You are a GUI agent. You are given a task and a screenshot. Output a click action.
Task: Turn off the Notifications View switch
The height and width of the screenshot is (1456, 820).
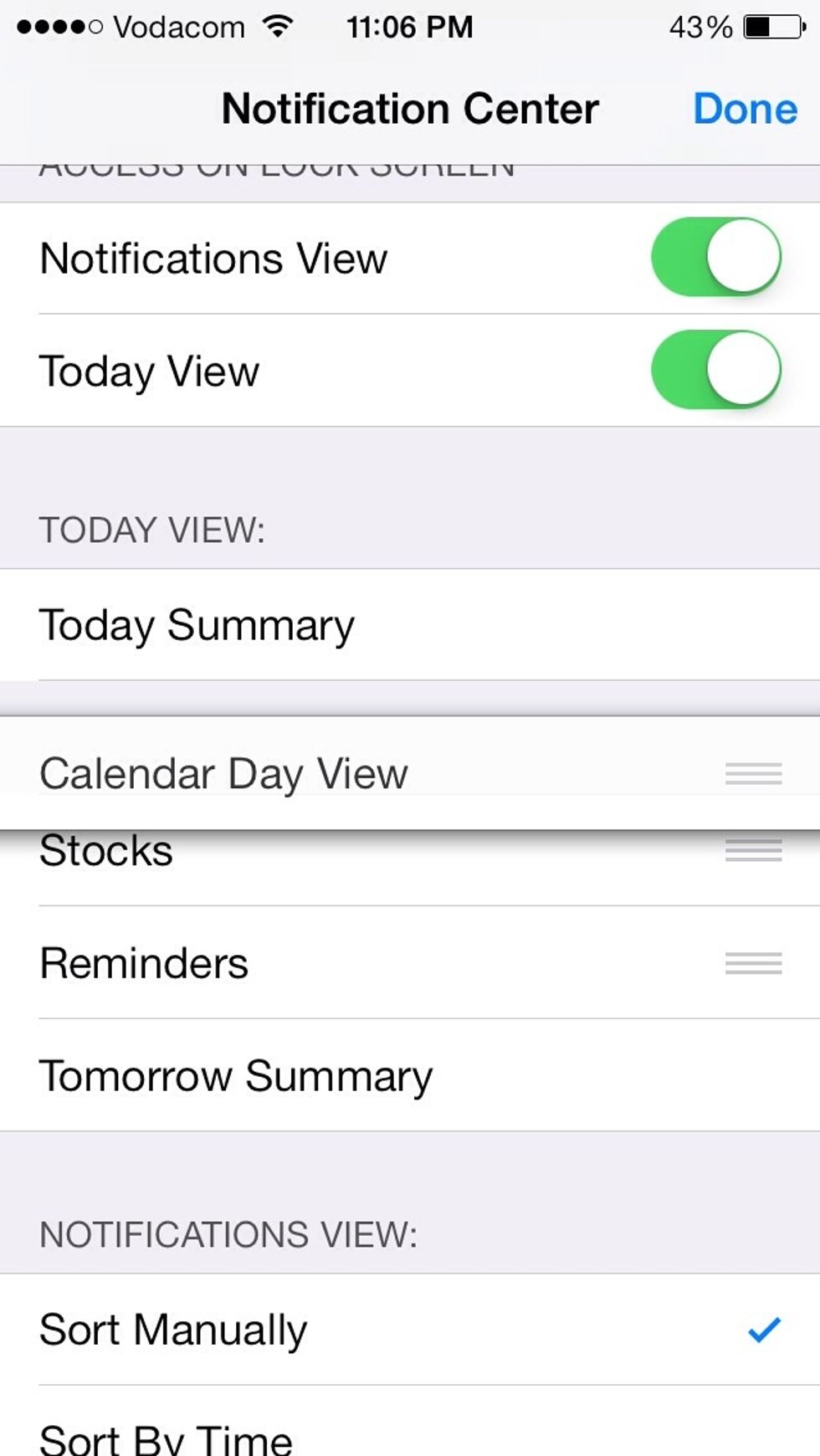point(716,257)
